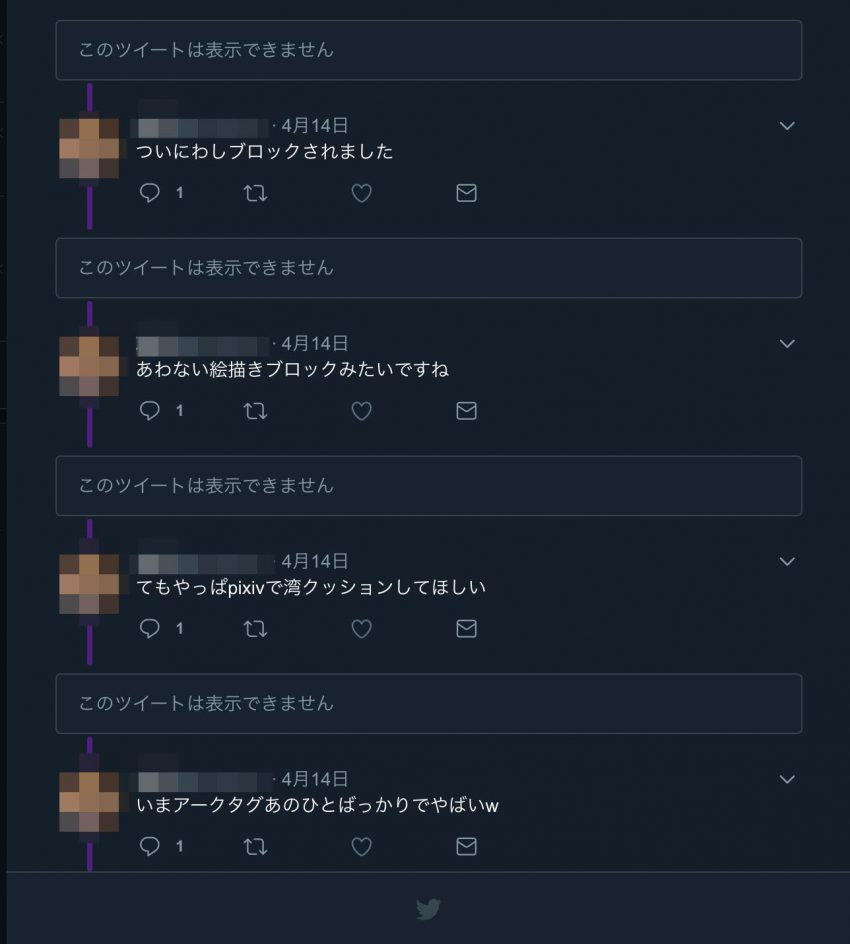This screenshot has width=850, height=944.
Task: Reply to the pixivで湾クッション tweet
Action: tap(150, 629)
